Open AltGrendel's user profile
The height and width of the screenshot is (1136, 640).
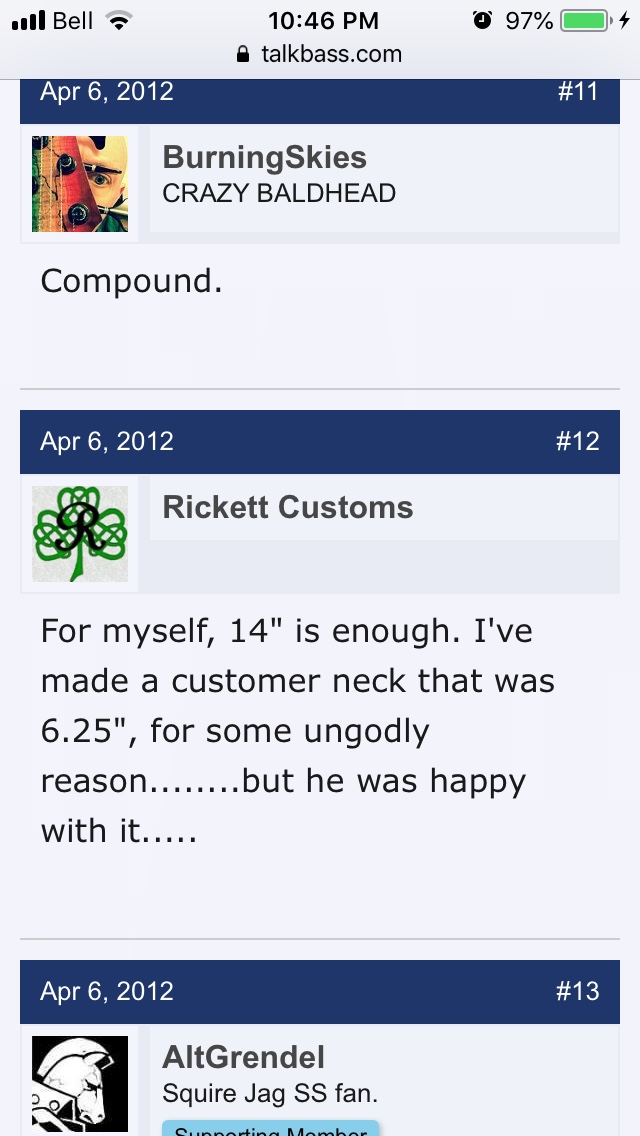(243, 1057)
